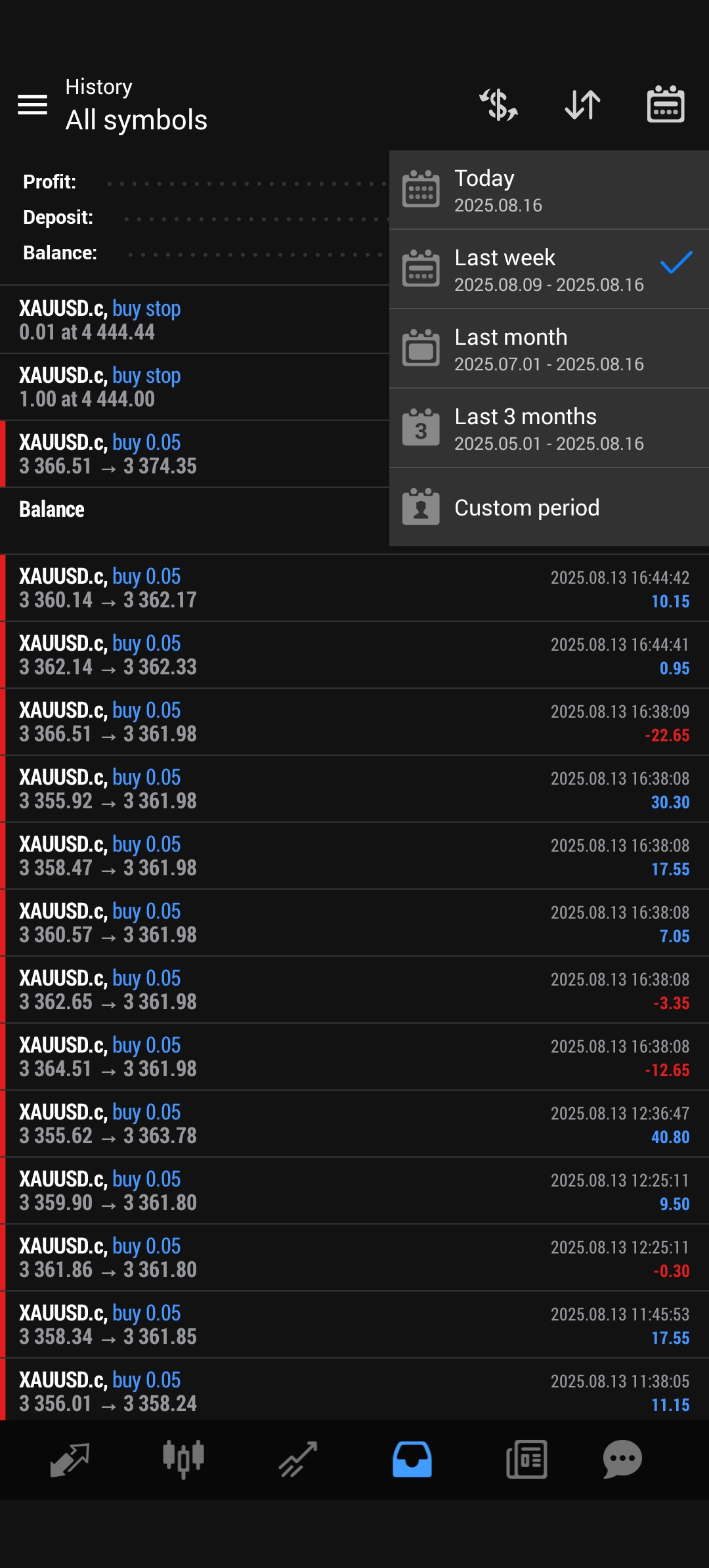
Task: Open the chat messages tab
Action: click(622, 1460)
